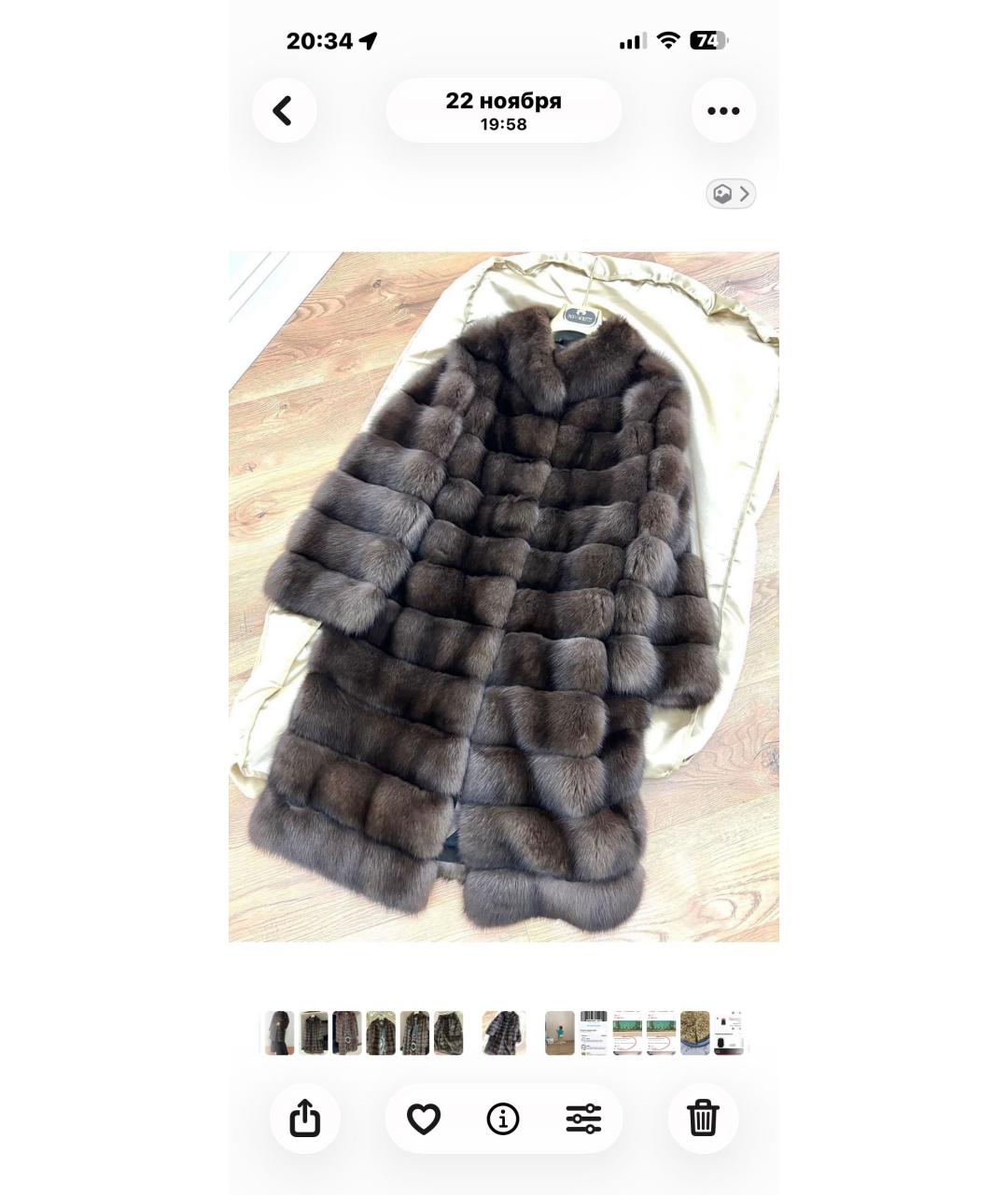This screenshot has height=1195, width=1008.
Task: Tap the 22 ноября date header
Action: (x=503, y=110)
